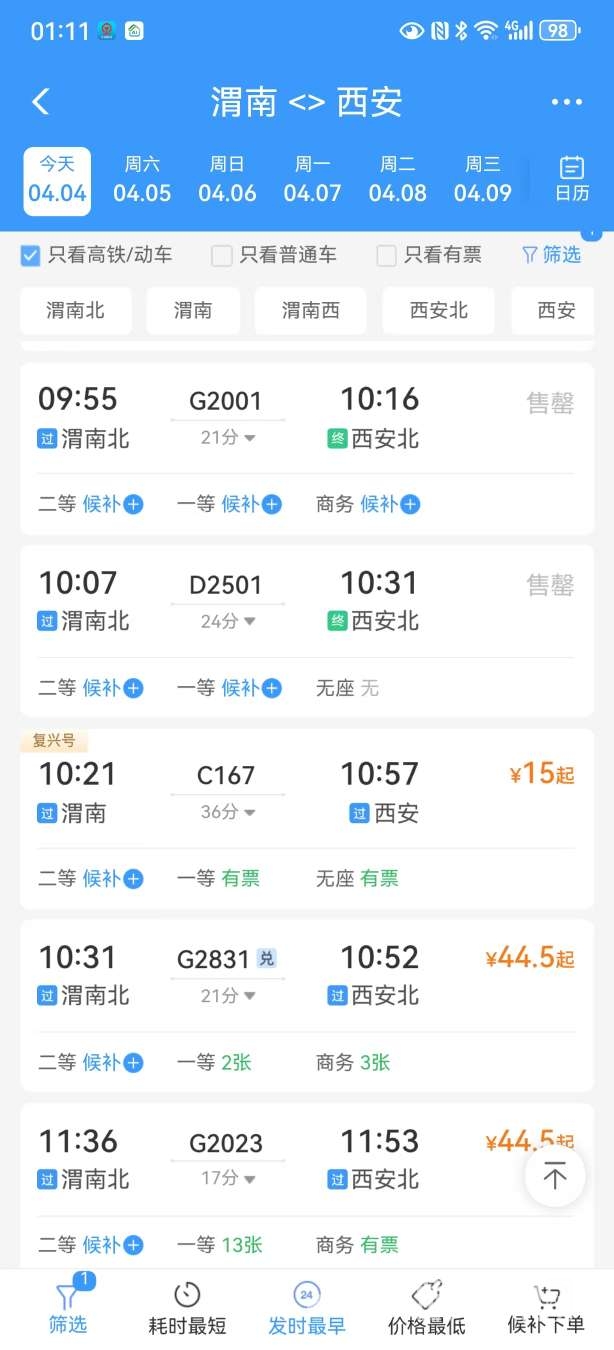Screen dimensions: 614x1350
Task: Select the date 周一 04.07
Action: point(312,180)
